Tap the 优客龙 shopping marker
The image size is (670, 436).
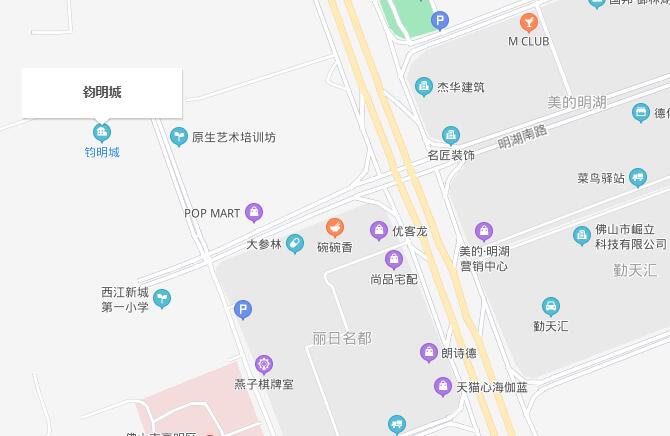379,231
